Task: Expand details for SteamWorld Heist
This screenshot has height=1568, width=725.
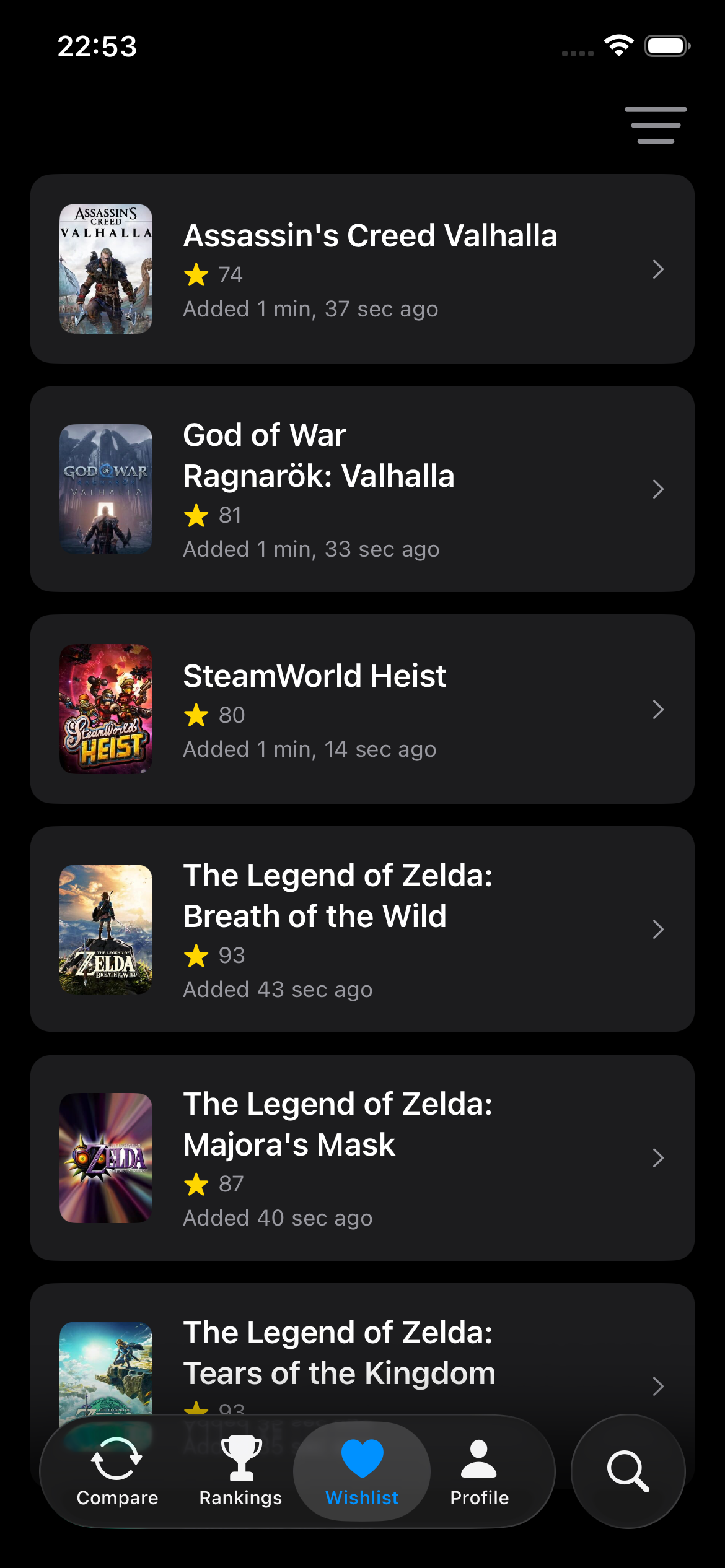Action: (657, 710)
